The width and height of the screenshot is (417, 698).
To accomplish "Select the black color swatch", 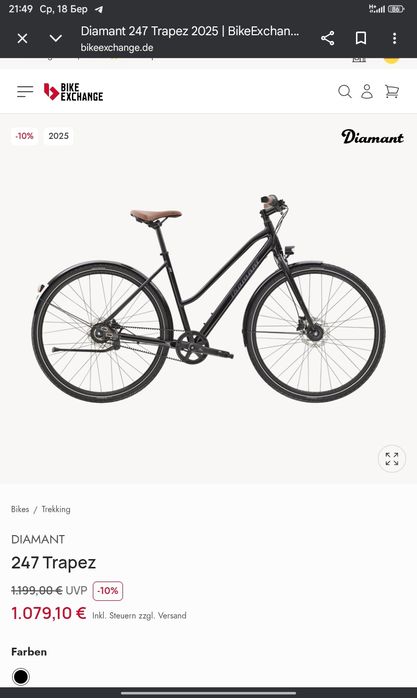I will click(20, 677).
